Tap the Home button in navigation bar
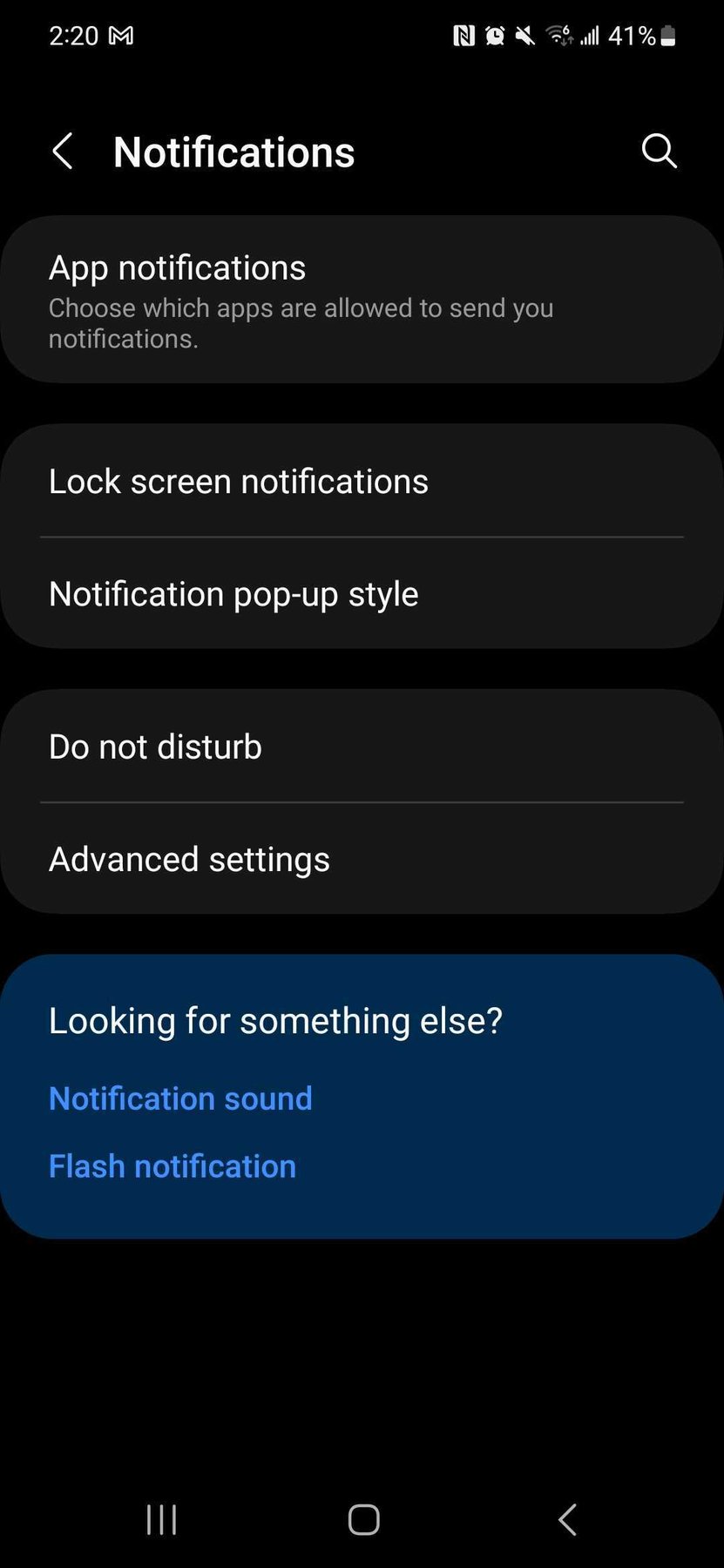 coord(363,1519)
